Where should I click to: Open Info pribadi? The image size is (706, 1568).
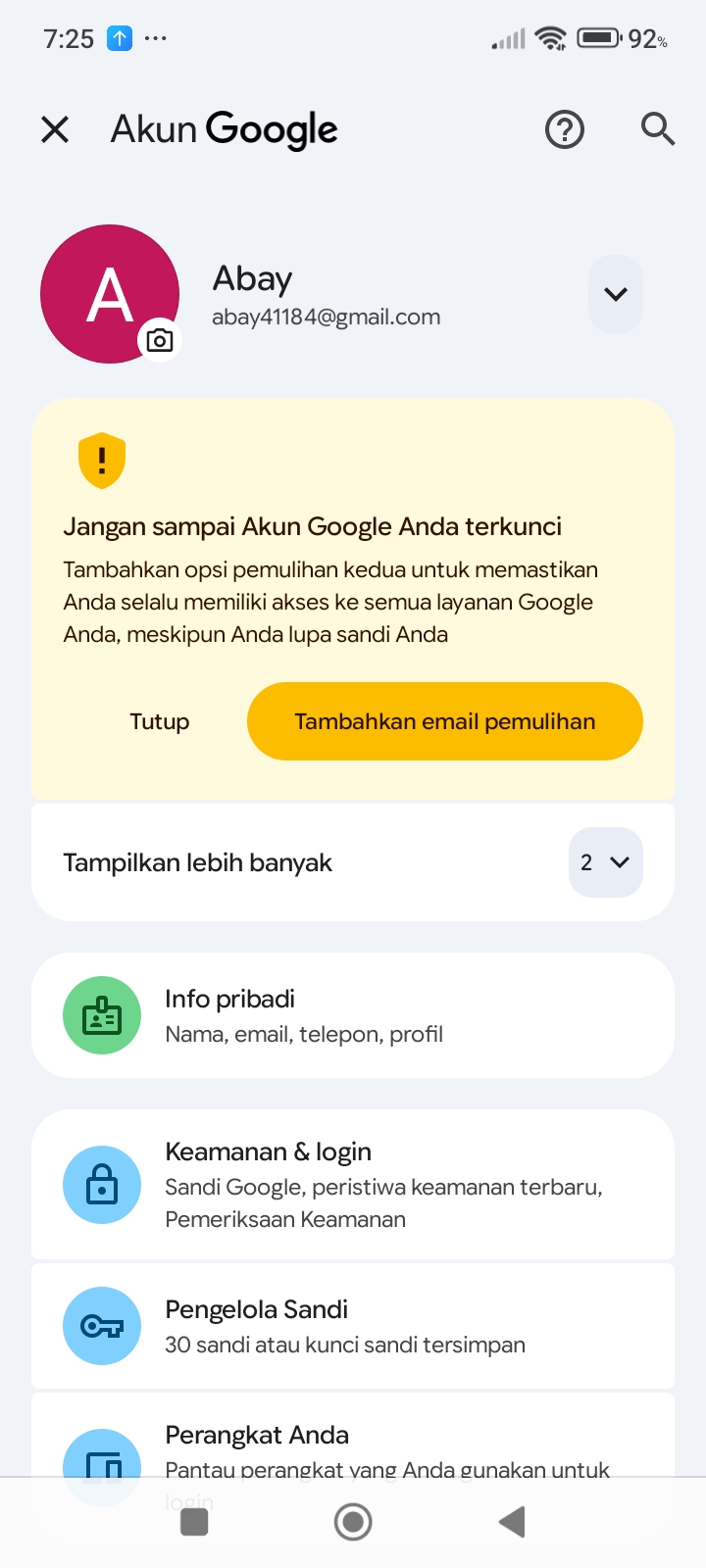(353, 1015)
